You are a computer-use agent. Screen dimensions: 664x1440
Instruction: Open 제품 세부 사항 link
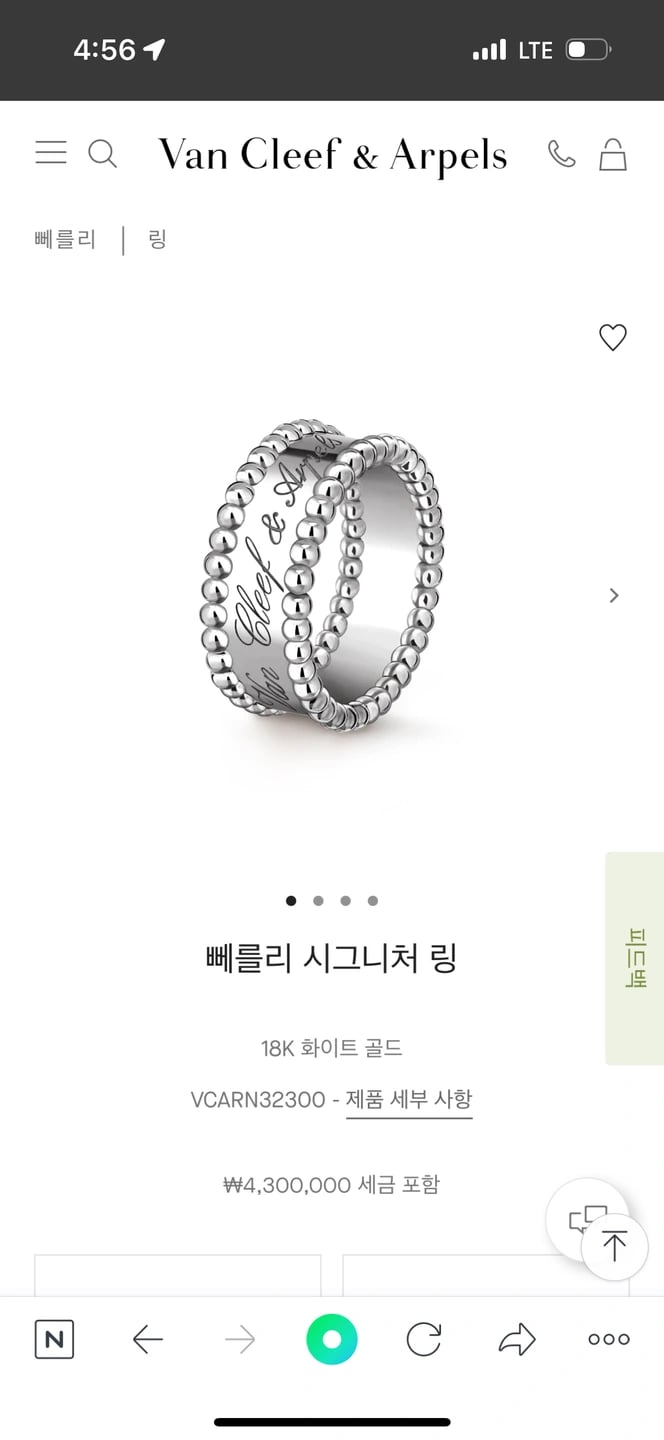(409, 1100)
